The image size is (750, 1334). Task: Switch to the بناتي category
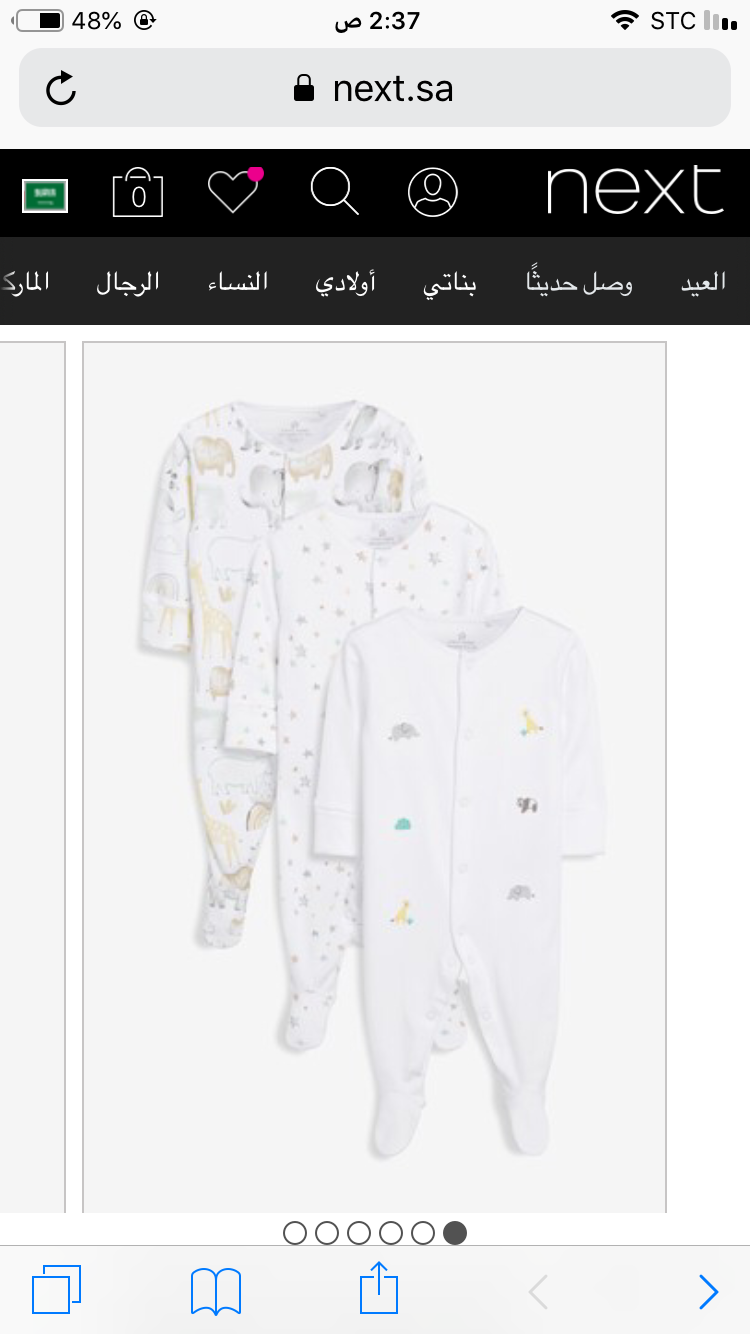[450, 283]
